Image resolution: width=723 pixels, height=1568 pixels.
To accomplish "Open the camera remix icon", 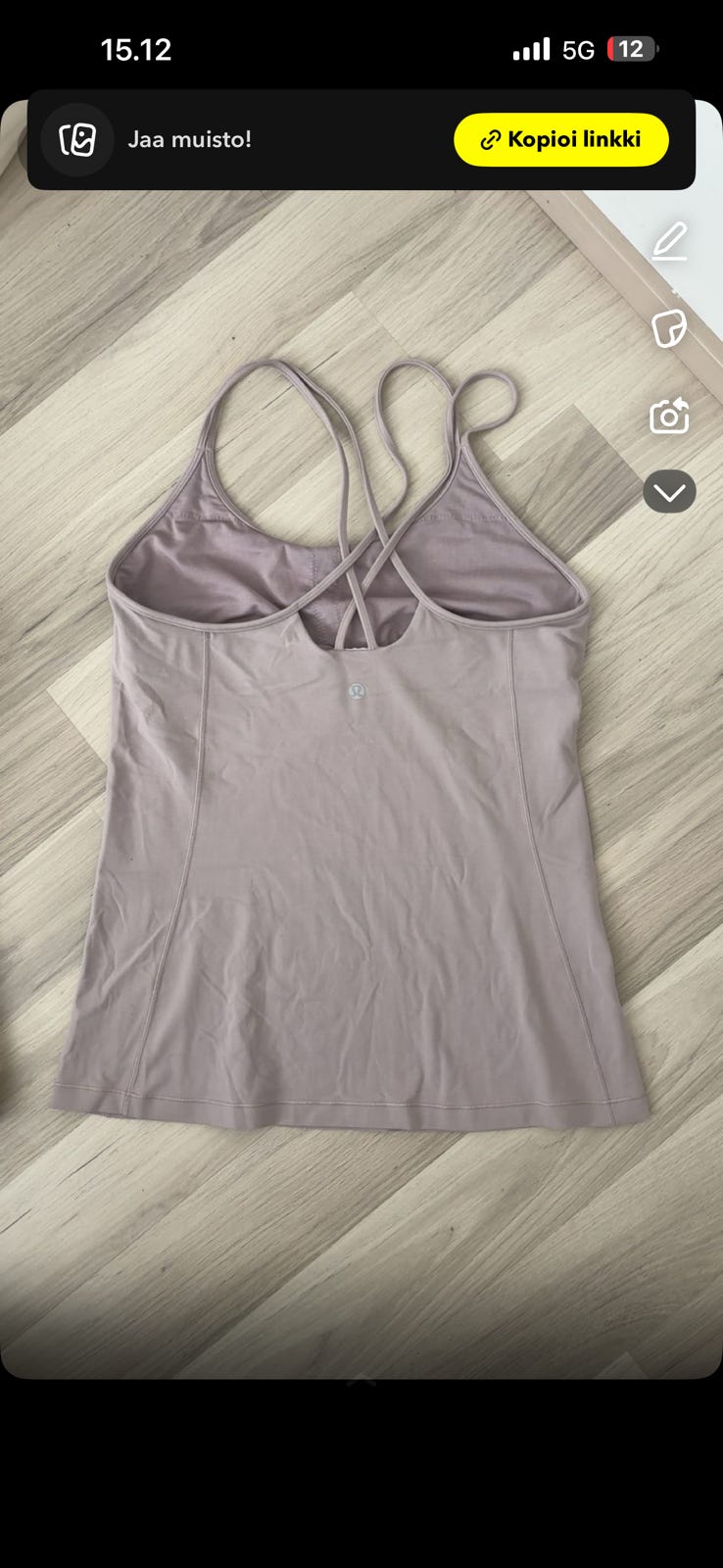I will point(669,416).
